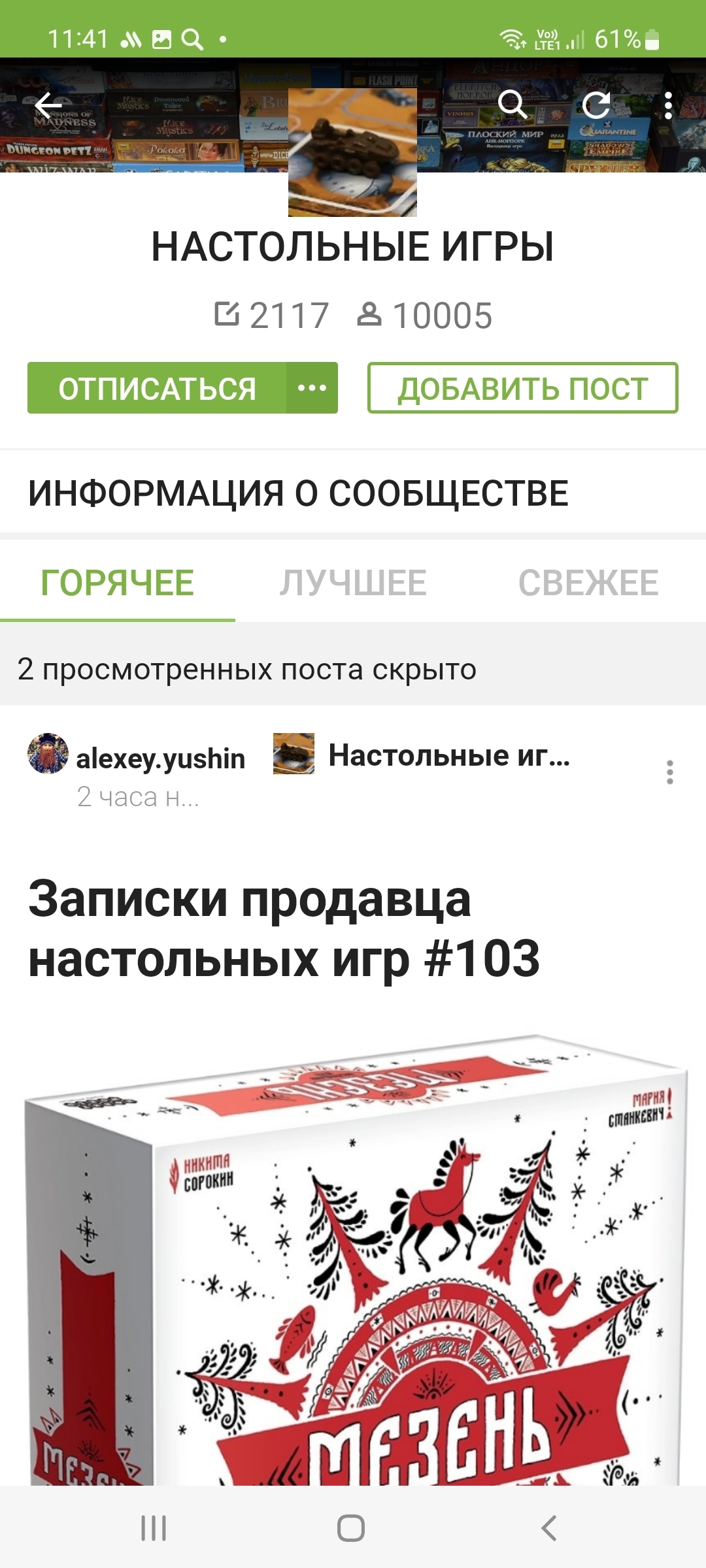Tap the Отписаться button to unsubscribe
706x1568 pixels.
[x=157, y=388]
